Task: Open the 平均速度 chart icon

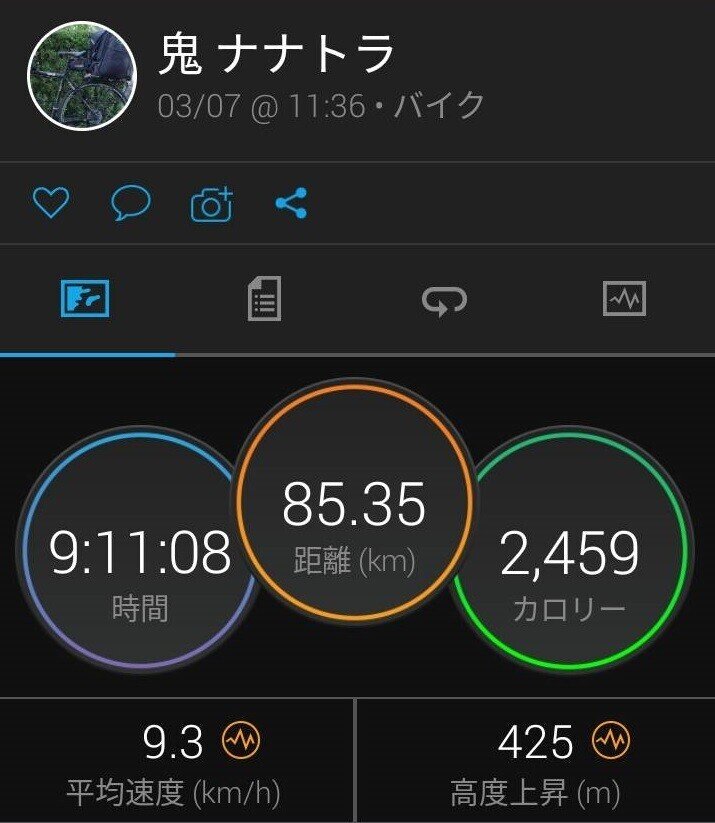Action: 242,742
